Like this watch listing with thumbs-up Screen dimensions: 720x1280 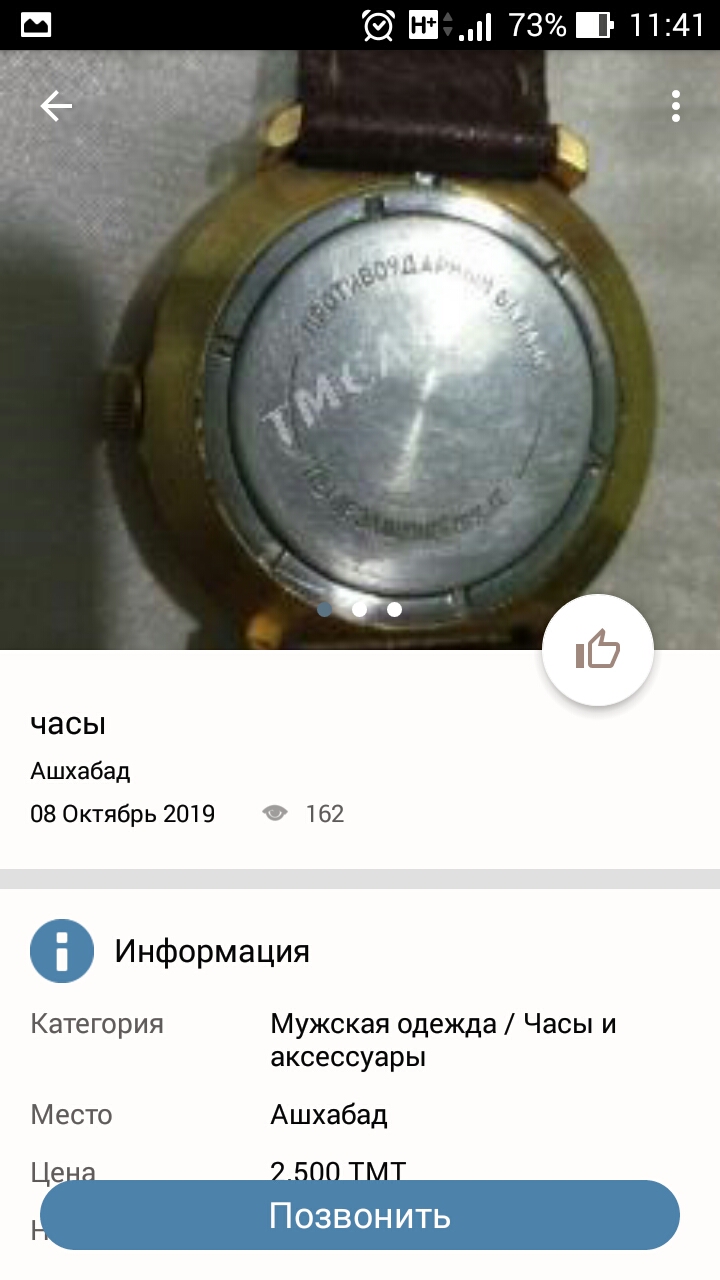coord(598,650)
